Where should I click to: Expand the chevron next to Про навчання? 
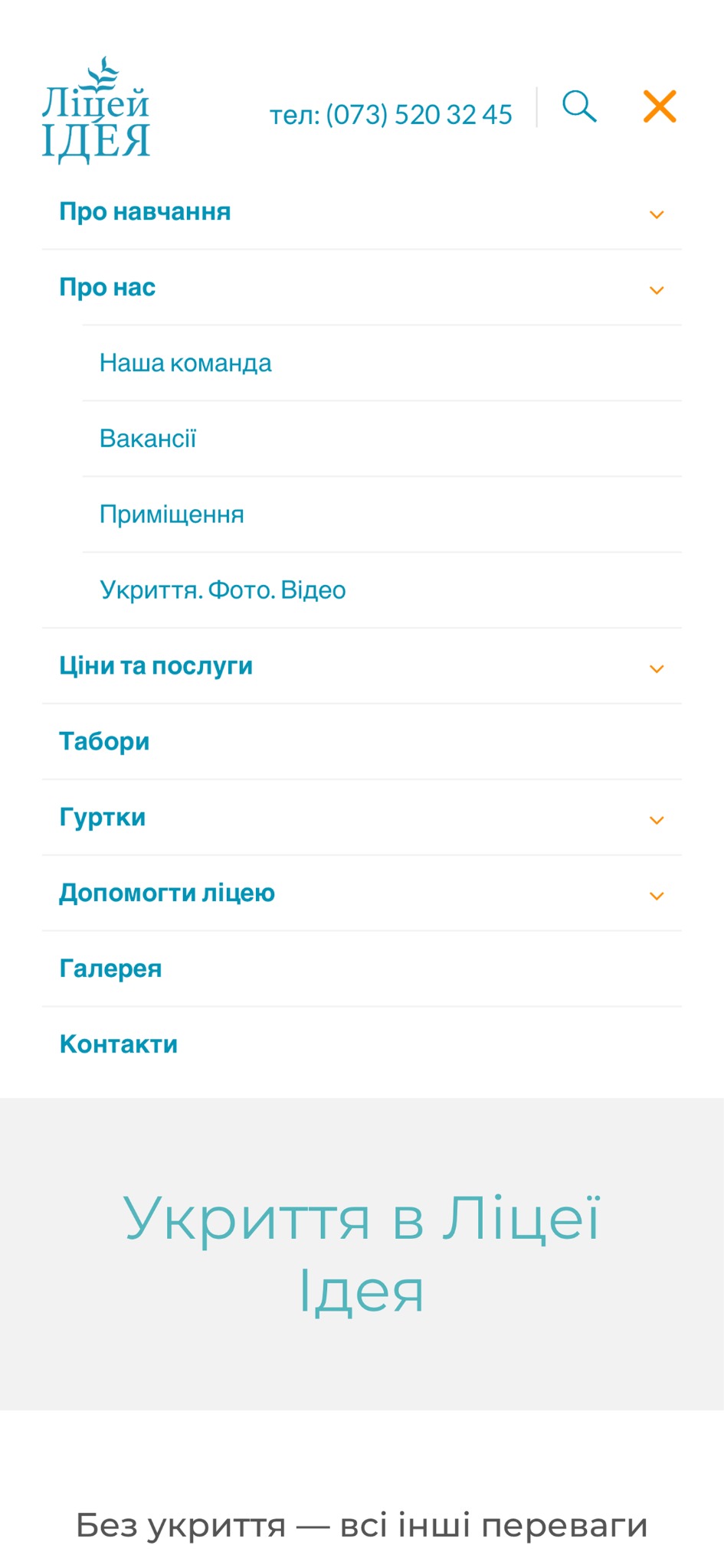657,214
